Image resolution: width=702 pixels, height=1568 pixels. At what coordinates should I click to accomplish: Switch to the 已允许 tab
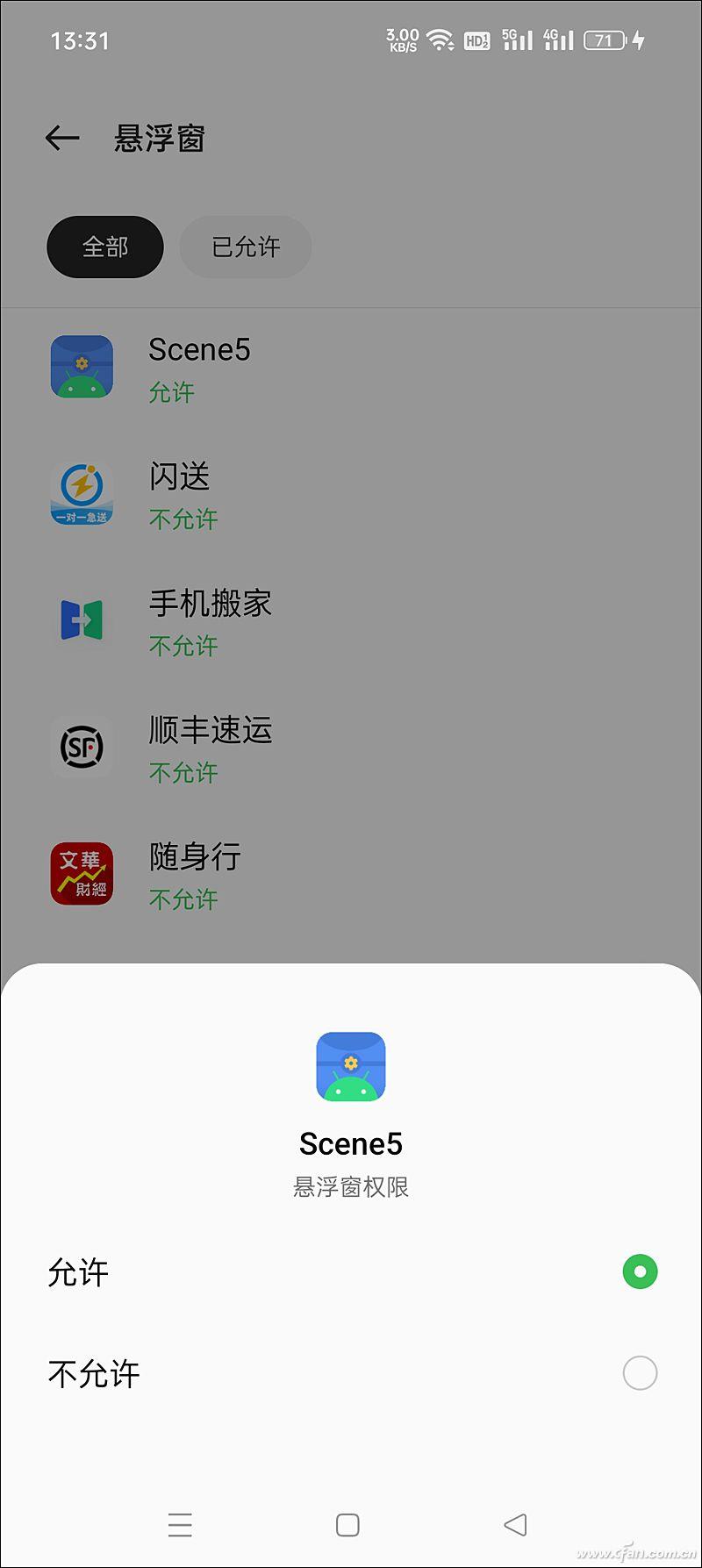click(x=245, y=247)
